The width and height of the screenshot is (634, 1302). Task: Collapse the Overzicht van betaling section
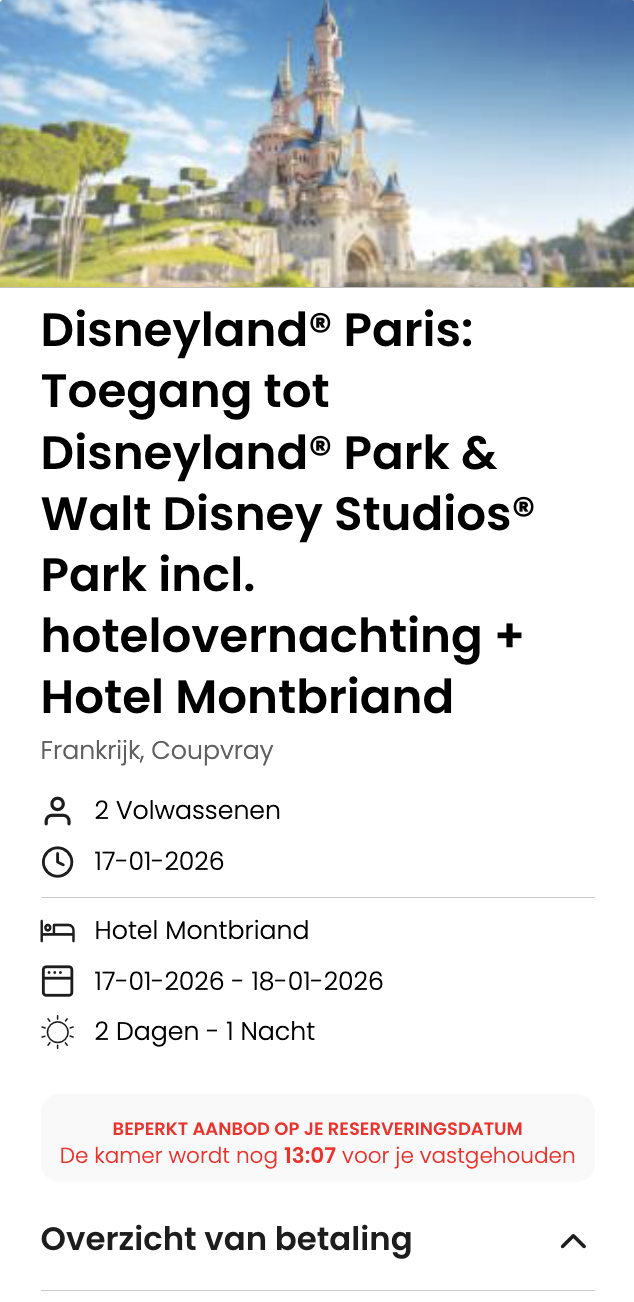(572, 1241)
